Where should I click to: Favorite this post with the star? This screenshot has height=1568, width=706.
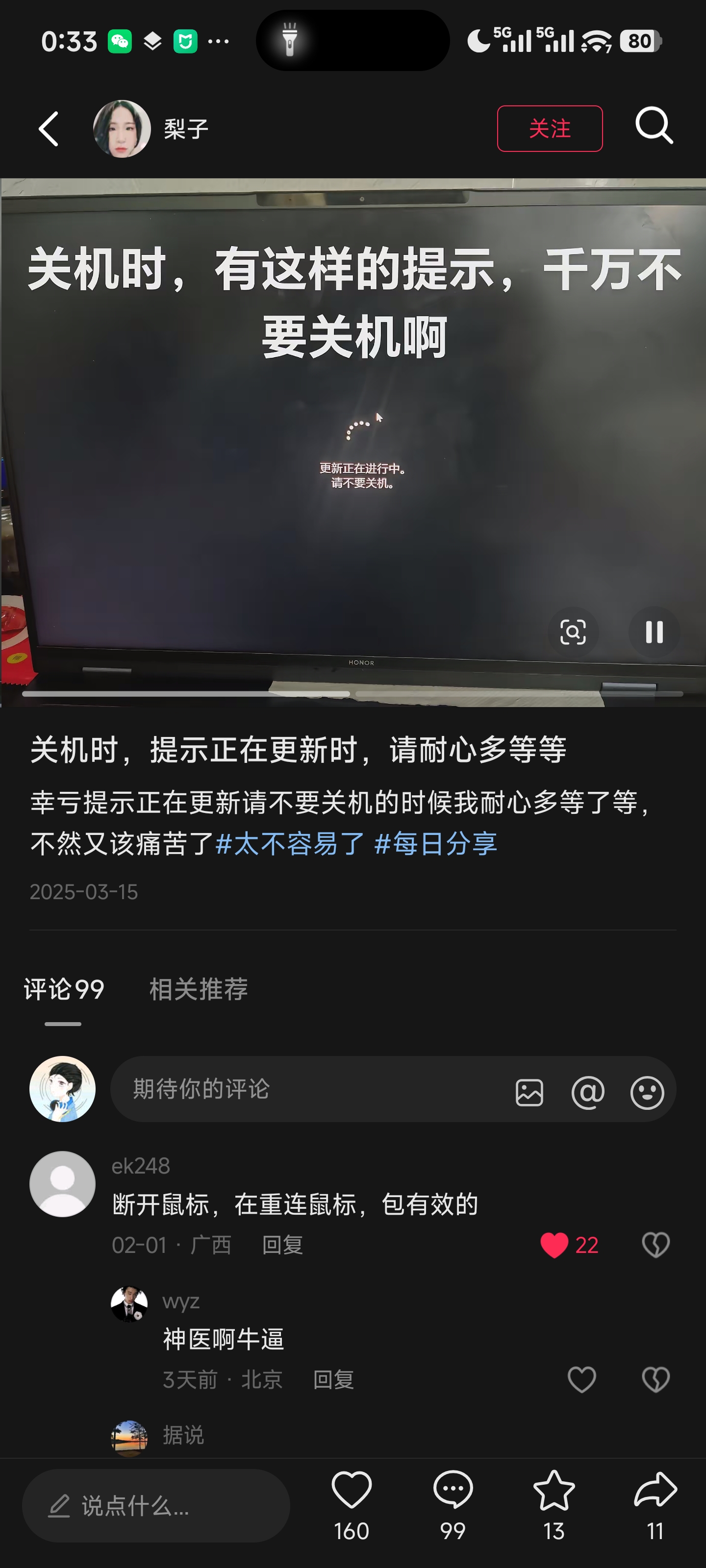tap(554, 1491)
